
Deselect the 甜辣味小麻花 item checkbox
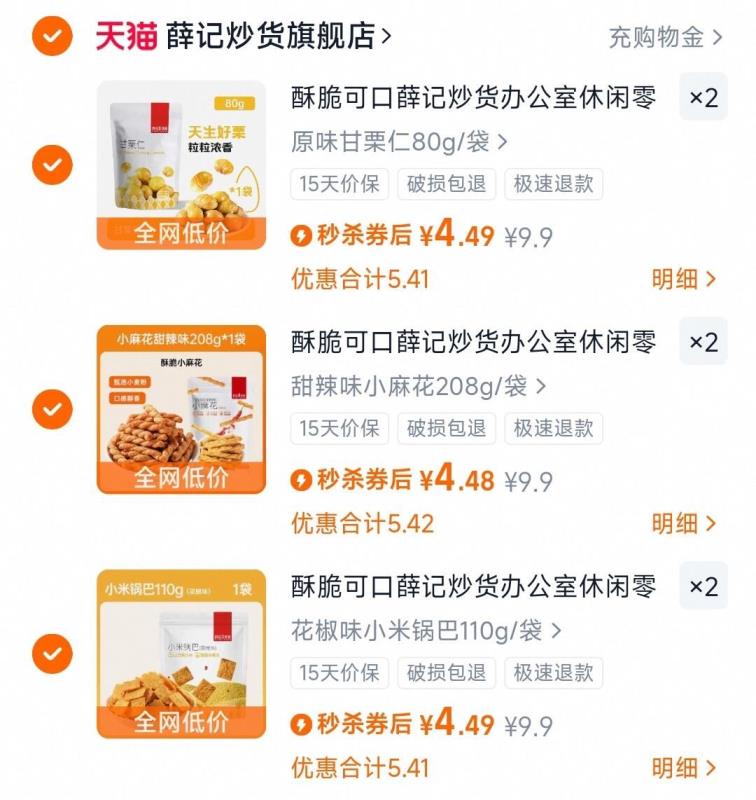point(52,409)
